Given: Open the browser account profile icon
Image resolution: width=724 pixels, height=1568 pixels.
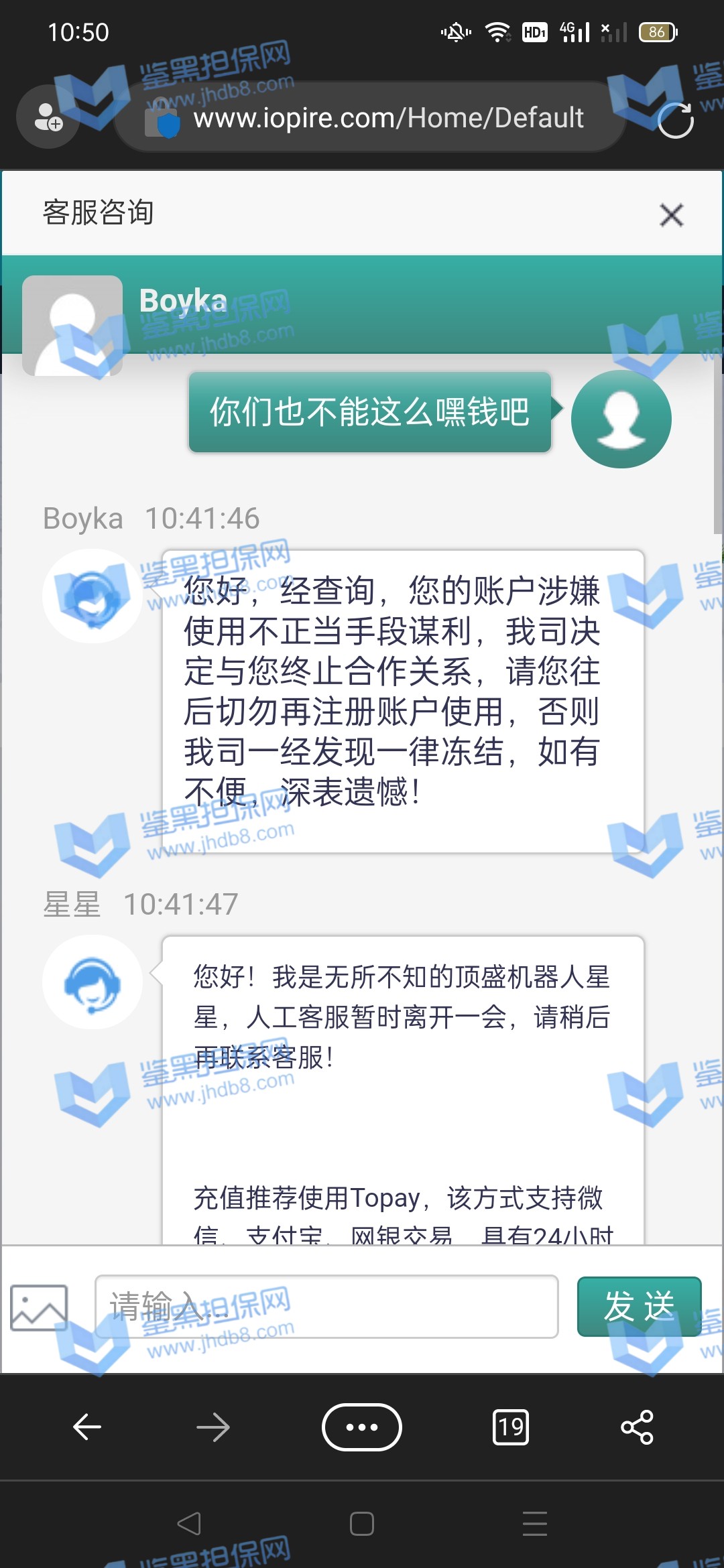Looking at the screenshot, I should (x=48, y=117).
